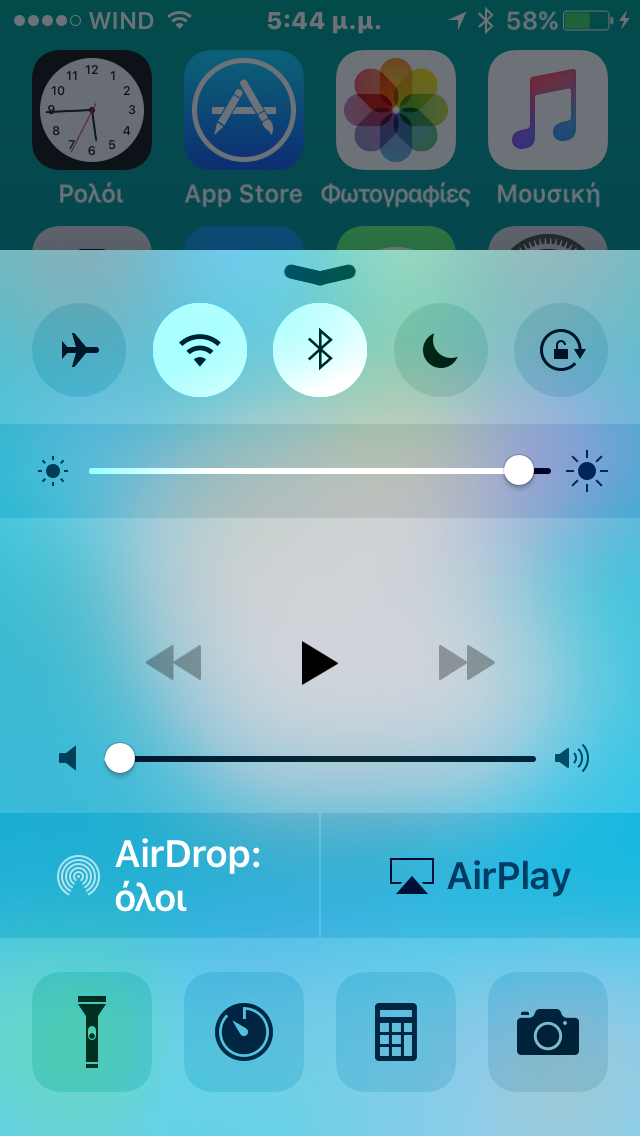Turn off Wi-Fi
Image resolution: width=640 pixels, height=1136 pixels.
[200, 350]
